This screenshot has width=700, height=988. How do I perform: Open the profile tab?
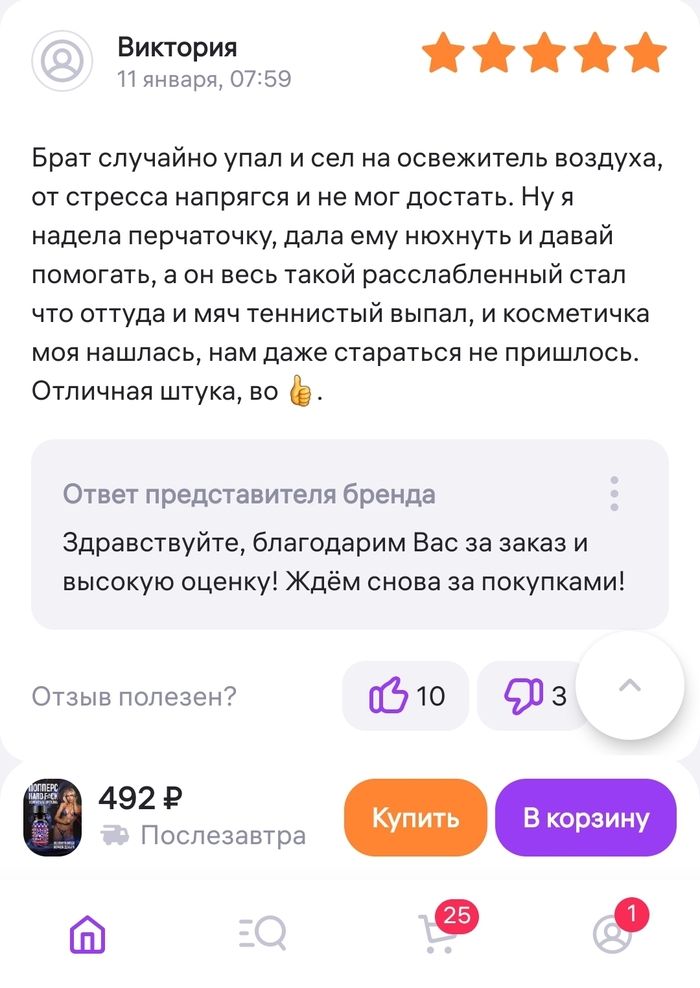612,932
